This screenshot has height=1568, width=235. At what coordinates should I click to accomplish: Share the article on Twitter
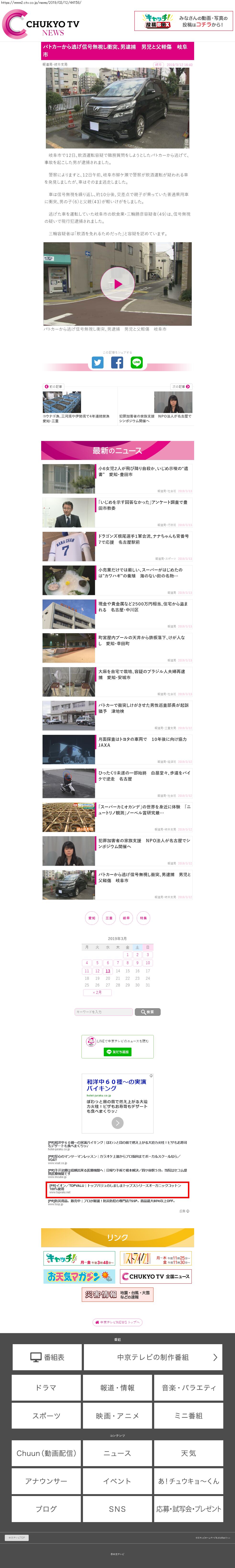(97, 362)
